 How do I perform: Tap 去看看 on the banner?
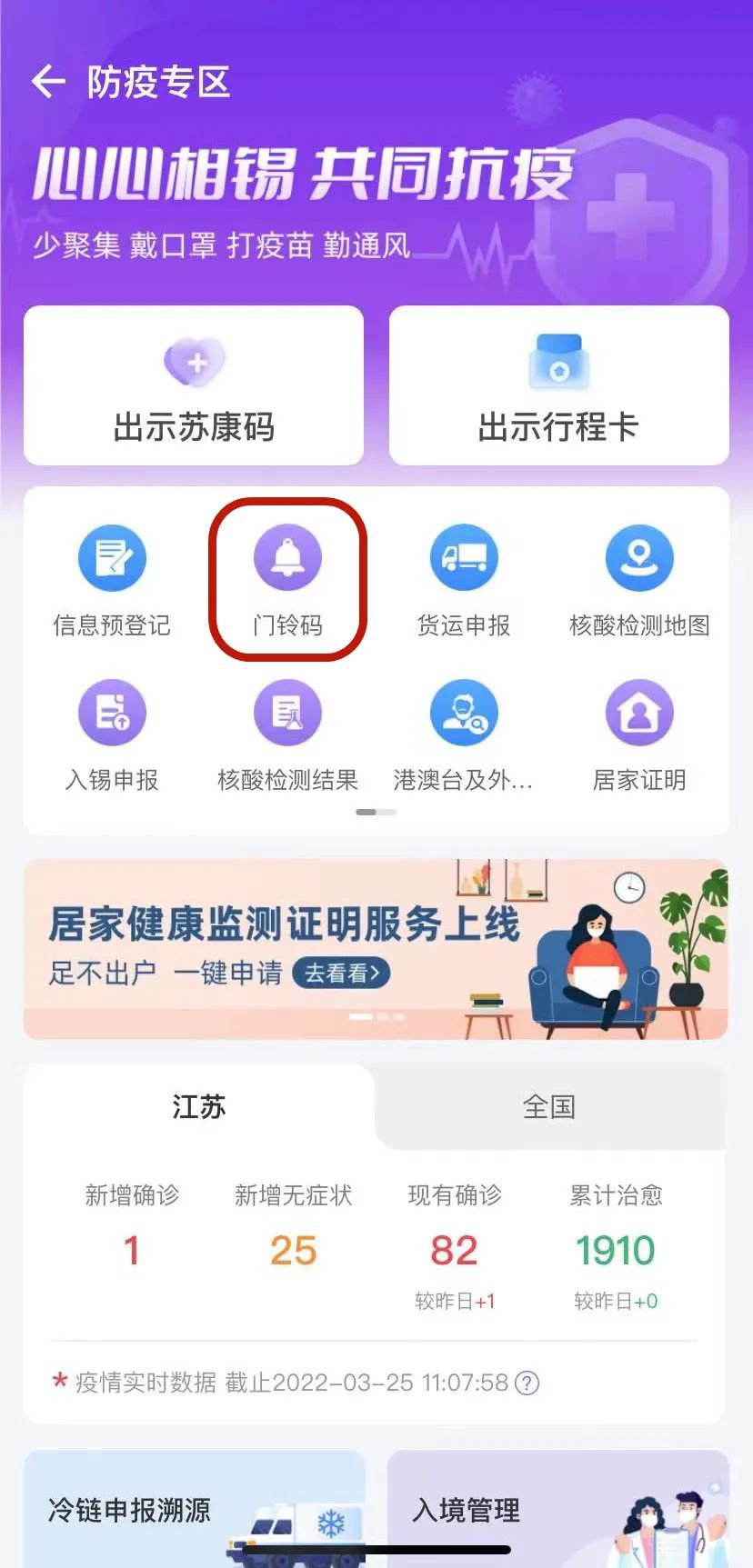click(x=341, y=974)
